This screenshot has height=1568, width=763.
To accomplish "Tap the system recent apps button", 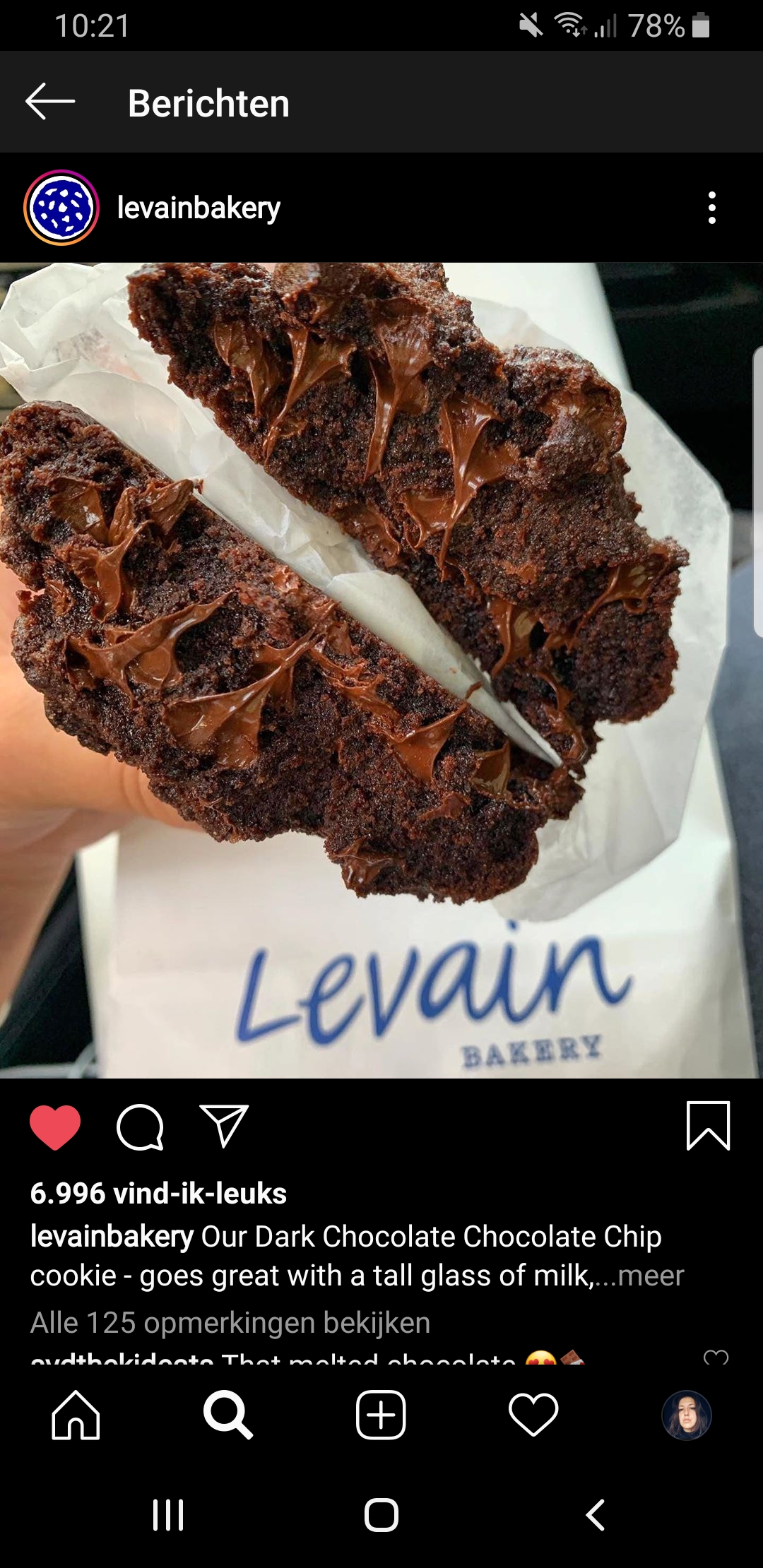I will [x=168, y=1515].
